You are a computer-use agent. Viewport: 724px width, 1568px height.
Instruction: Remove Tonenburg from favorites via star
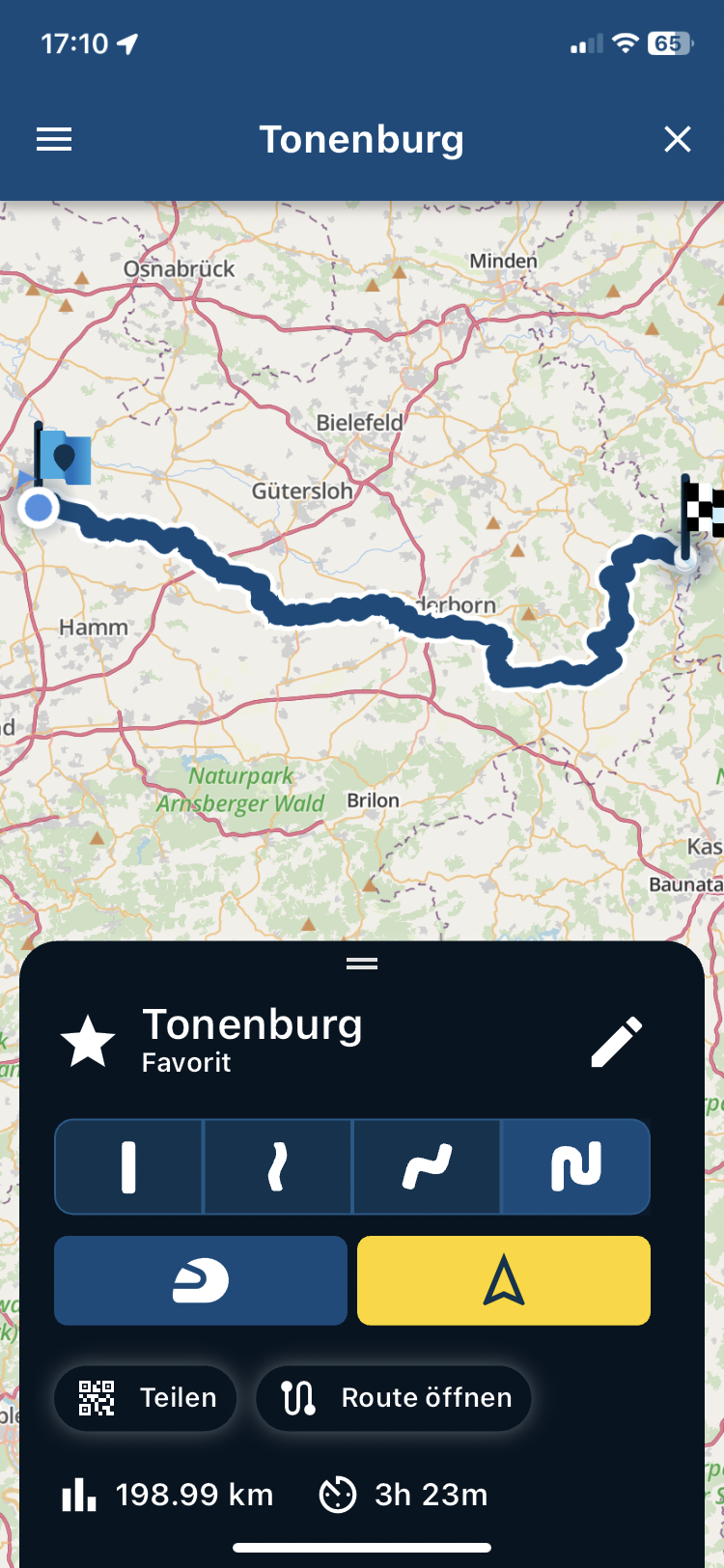point(88,1041)
